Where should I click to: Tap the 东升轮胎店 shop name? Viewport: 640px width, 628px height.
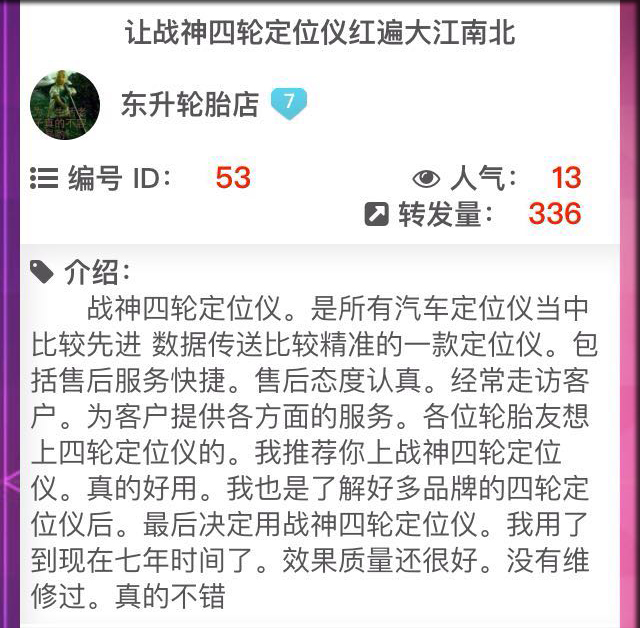tap(190, 104)
